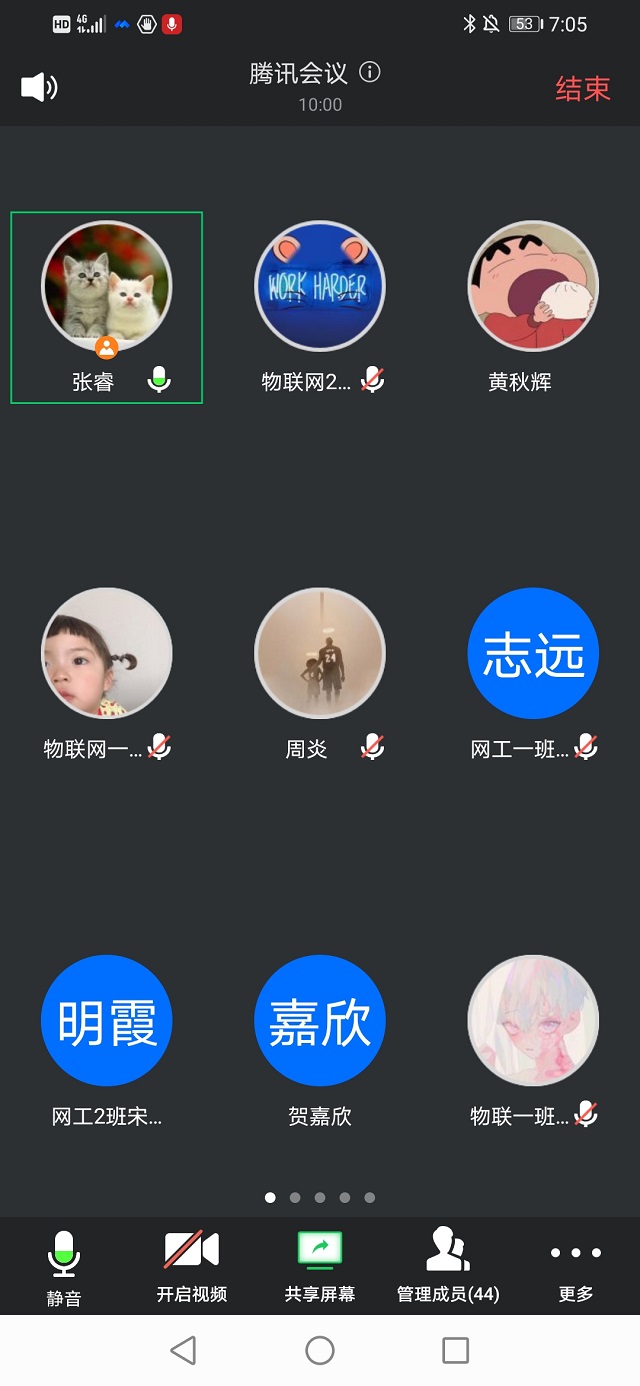Select participant tile 张睿
Image resolution: width=640 pixels, height=1386 pixels.
(107, 306)
